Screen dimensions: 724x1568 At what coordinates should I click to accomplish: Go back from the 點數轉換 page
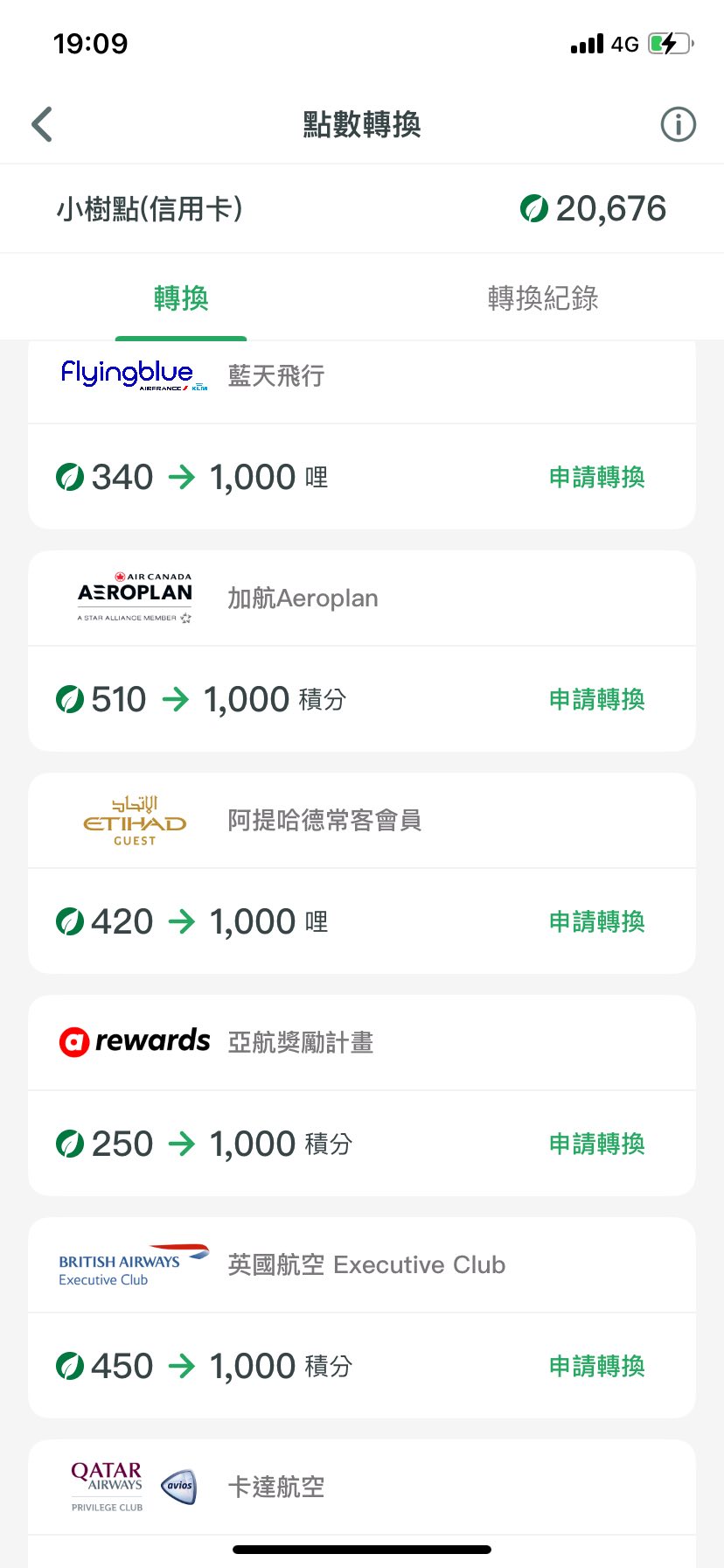42,124
